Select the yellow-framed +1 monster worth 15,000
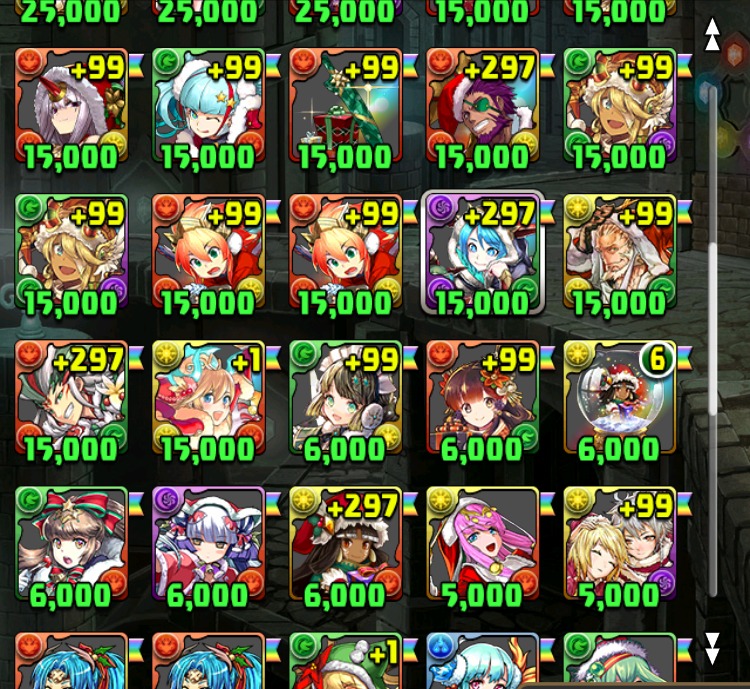The height and width of the screenshot is (689, 750). click(x=208, y=397)
